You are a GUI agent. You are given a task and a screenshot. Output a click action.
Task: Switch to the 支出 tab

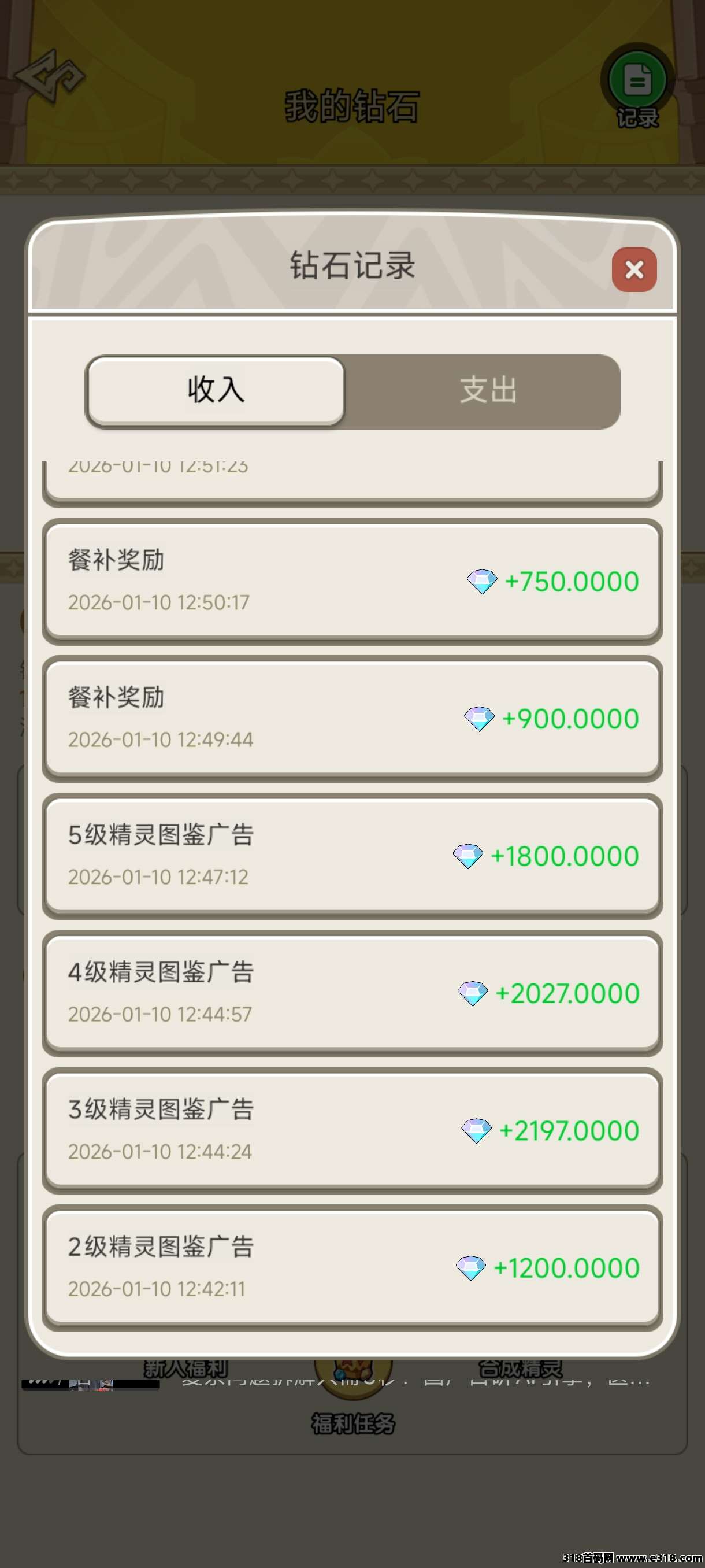pyautogui.click(x=488, y=391)
